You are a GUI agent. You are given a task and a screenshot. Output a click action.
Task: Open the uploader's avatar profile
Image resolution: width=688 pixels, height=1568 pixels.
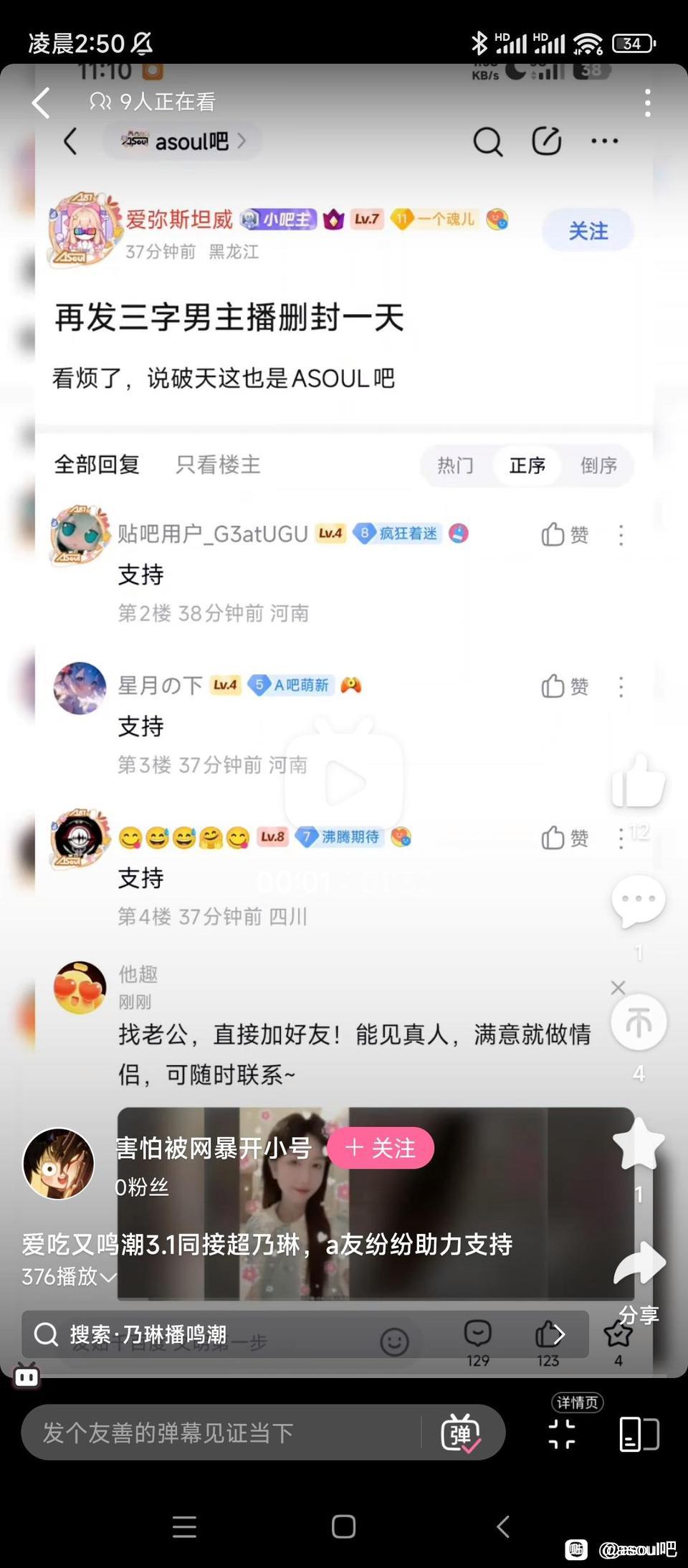(x=58, y=1163)
